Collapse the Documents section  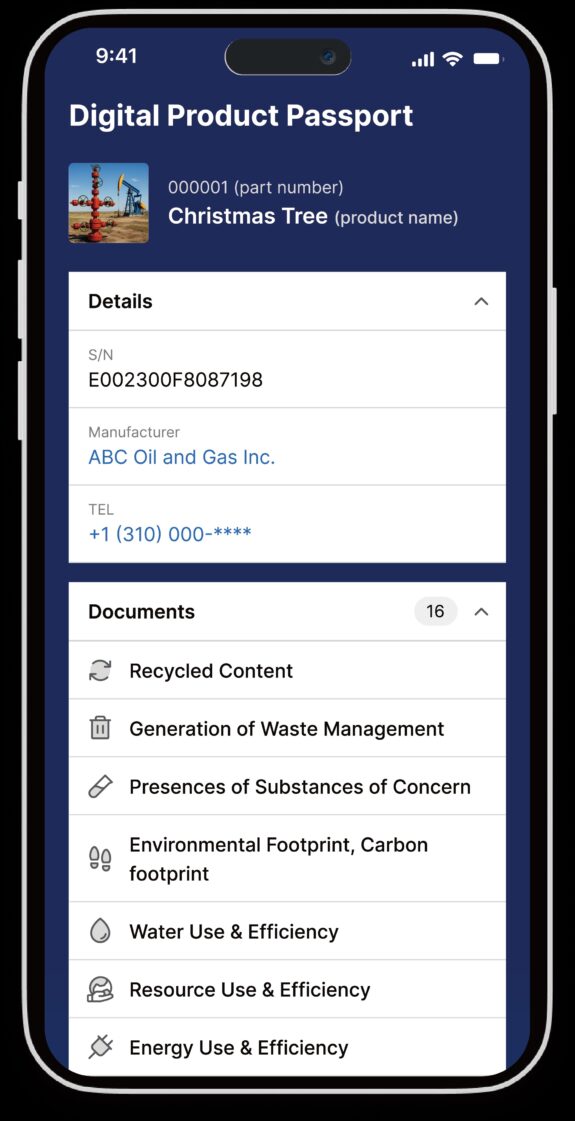[481, 612]
